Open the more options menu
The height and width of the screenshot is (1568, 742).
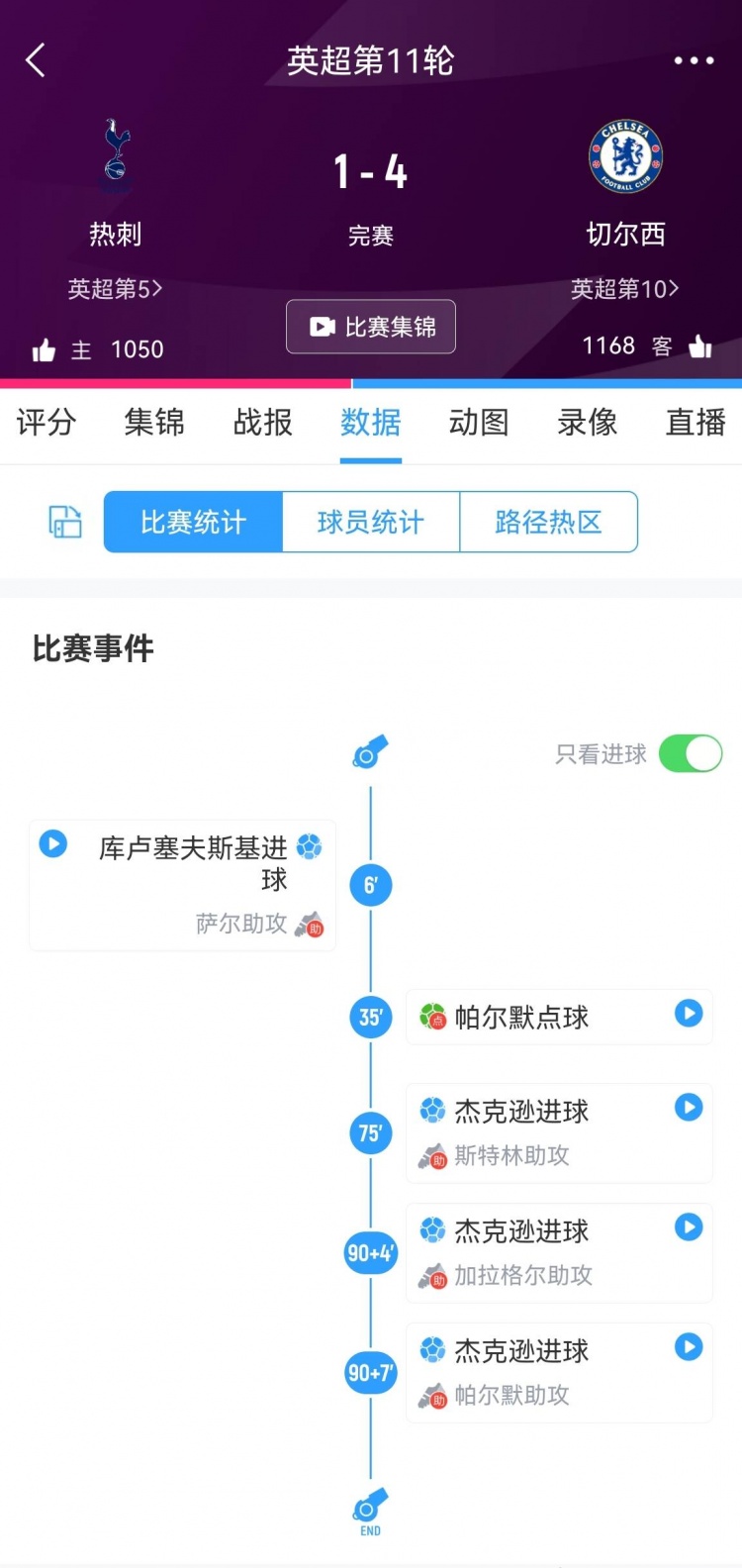(x=693, y=59)
